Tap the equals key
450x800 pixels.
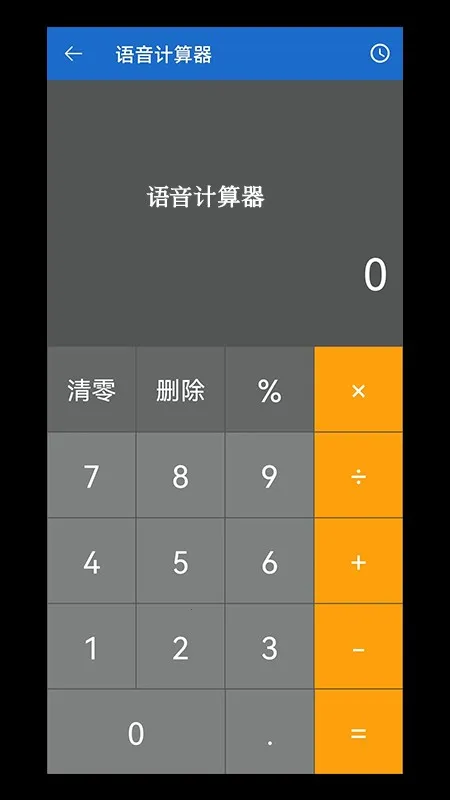click(x=359, y=732)
